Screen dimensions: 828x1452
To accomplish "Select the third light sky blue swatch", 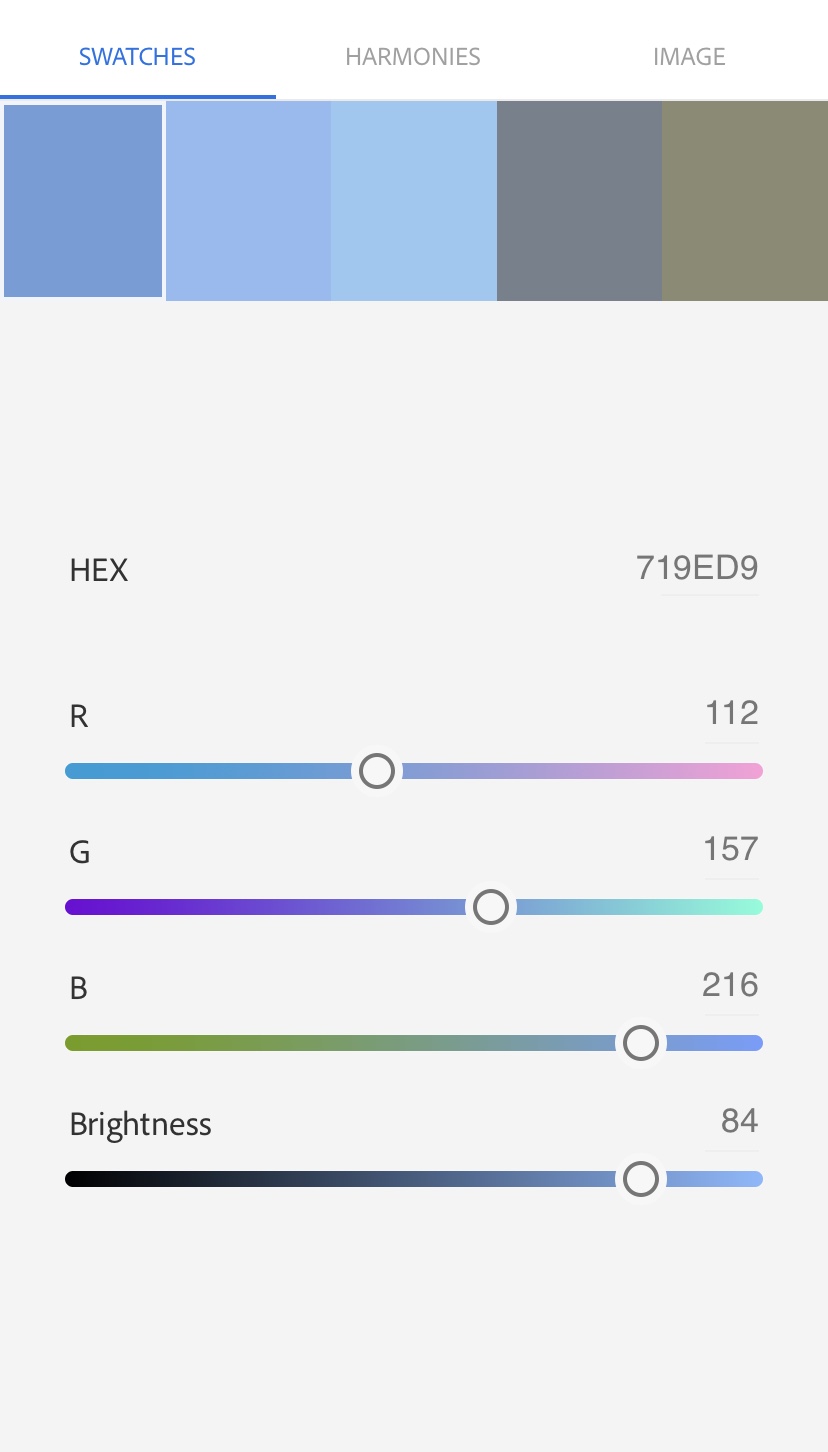I will tap(414, 201).
